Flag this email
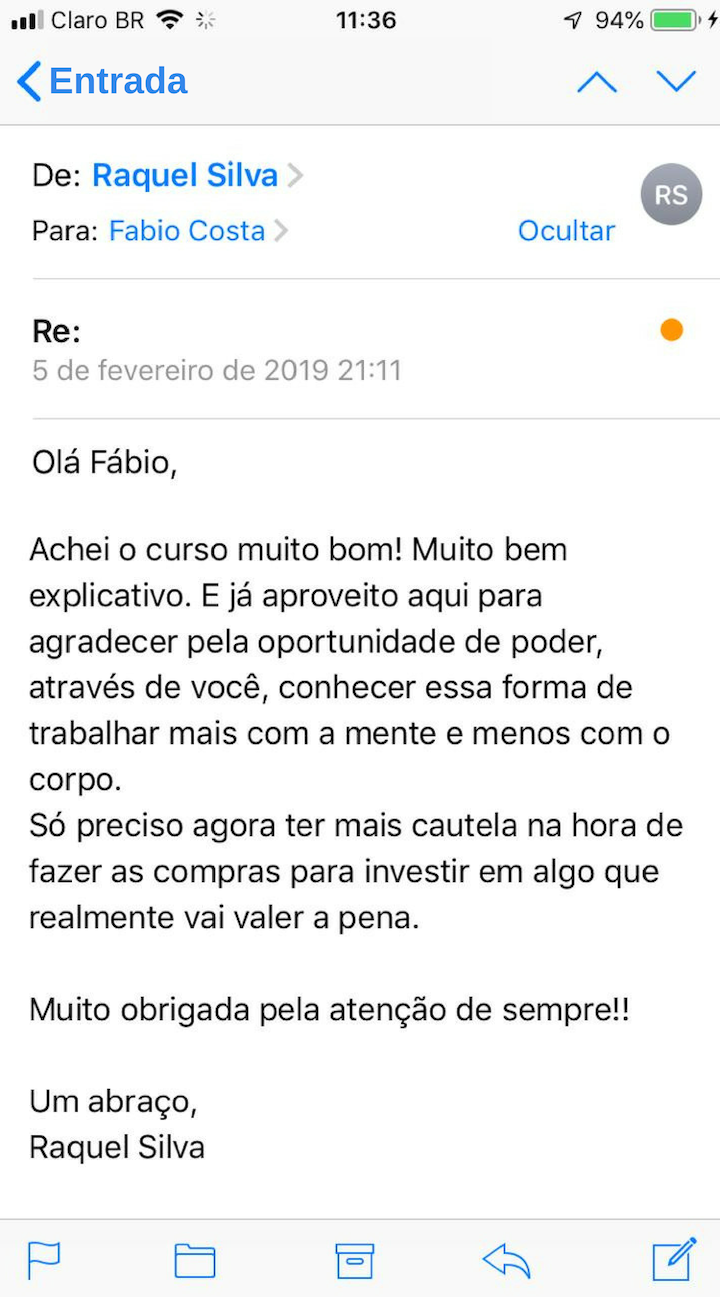 (44, 1260)
